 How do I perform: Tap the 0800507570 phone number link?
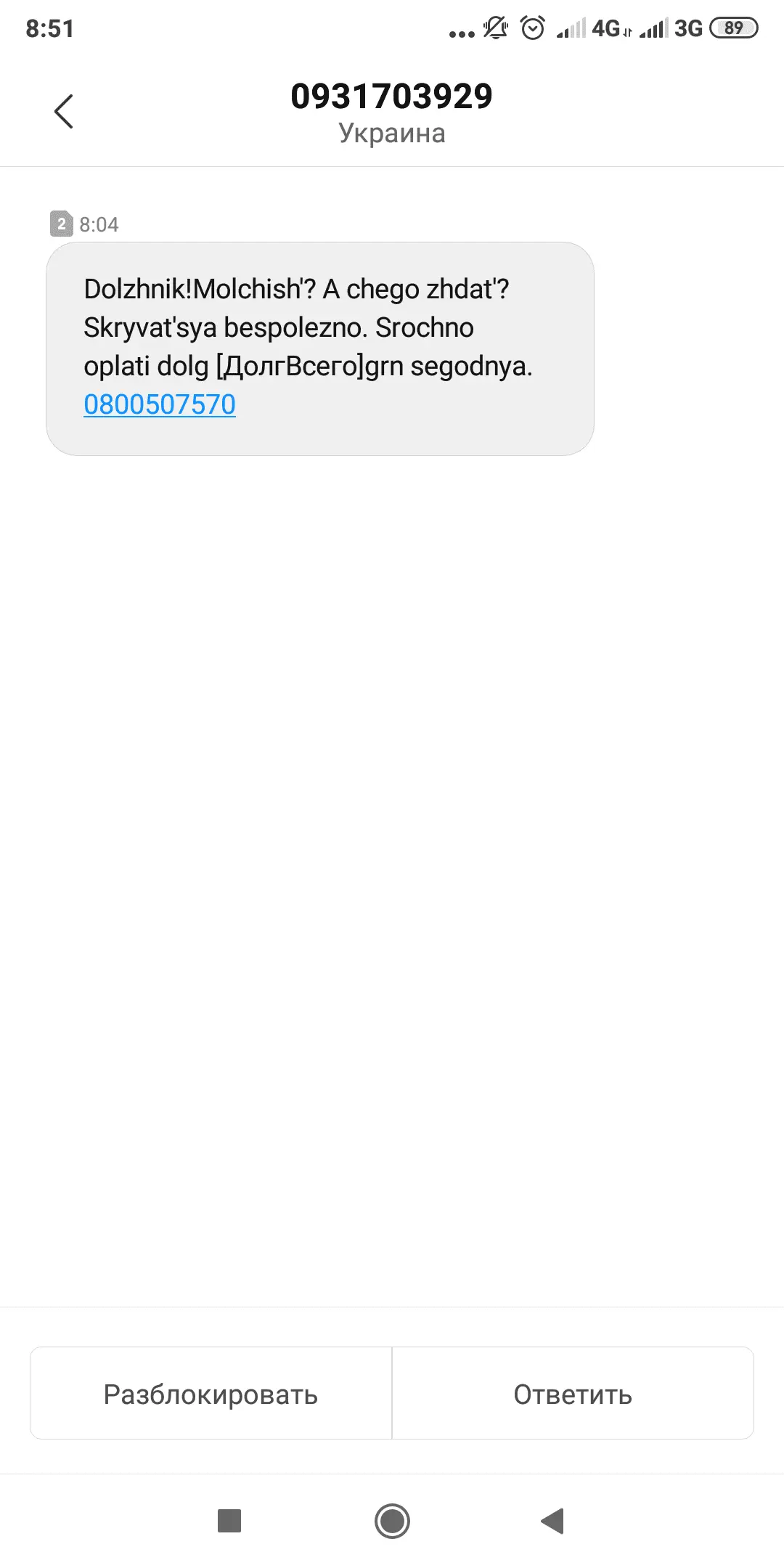tap(160, 404)
